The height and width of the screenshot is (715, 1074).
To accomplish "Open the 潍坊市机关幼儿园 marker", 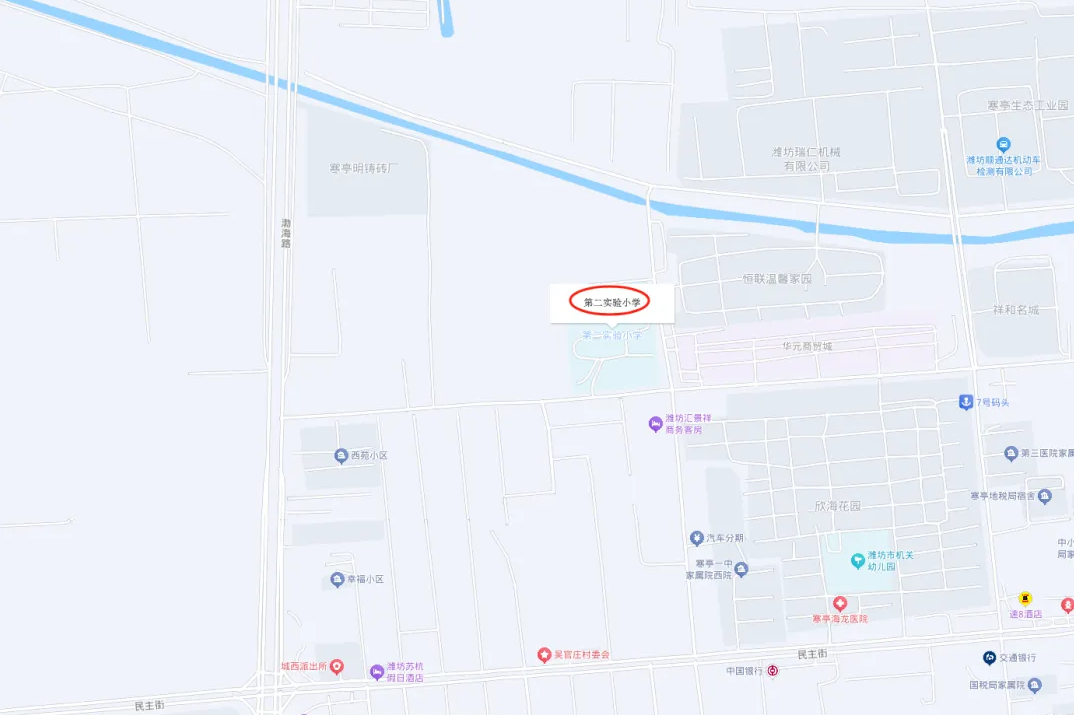I will 857,559.
